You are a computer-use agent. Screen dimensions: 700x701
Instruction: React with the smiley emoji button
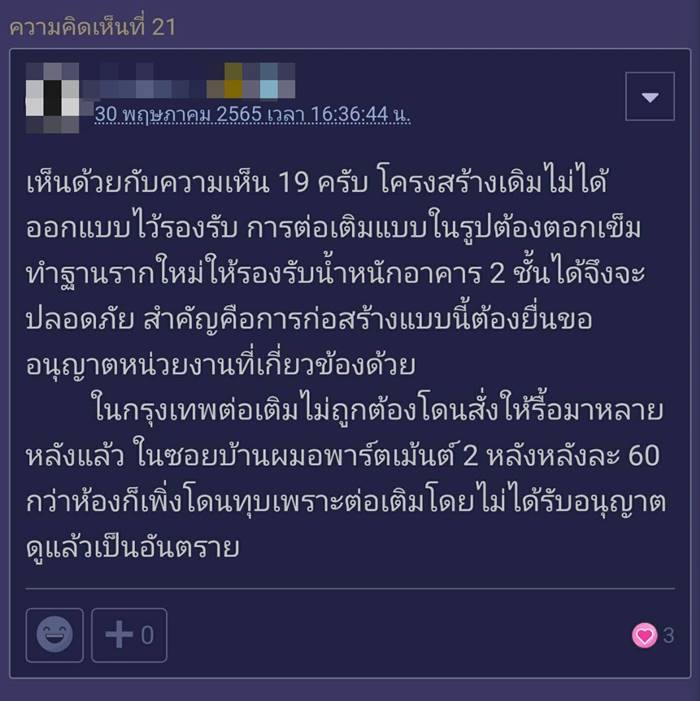coord(54,635)
